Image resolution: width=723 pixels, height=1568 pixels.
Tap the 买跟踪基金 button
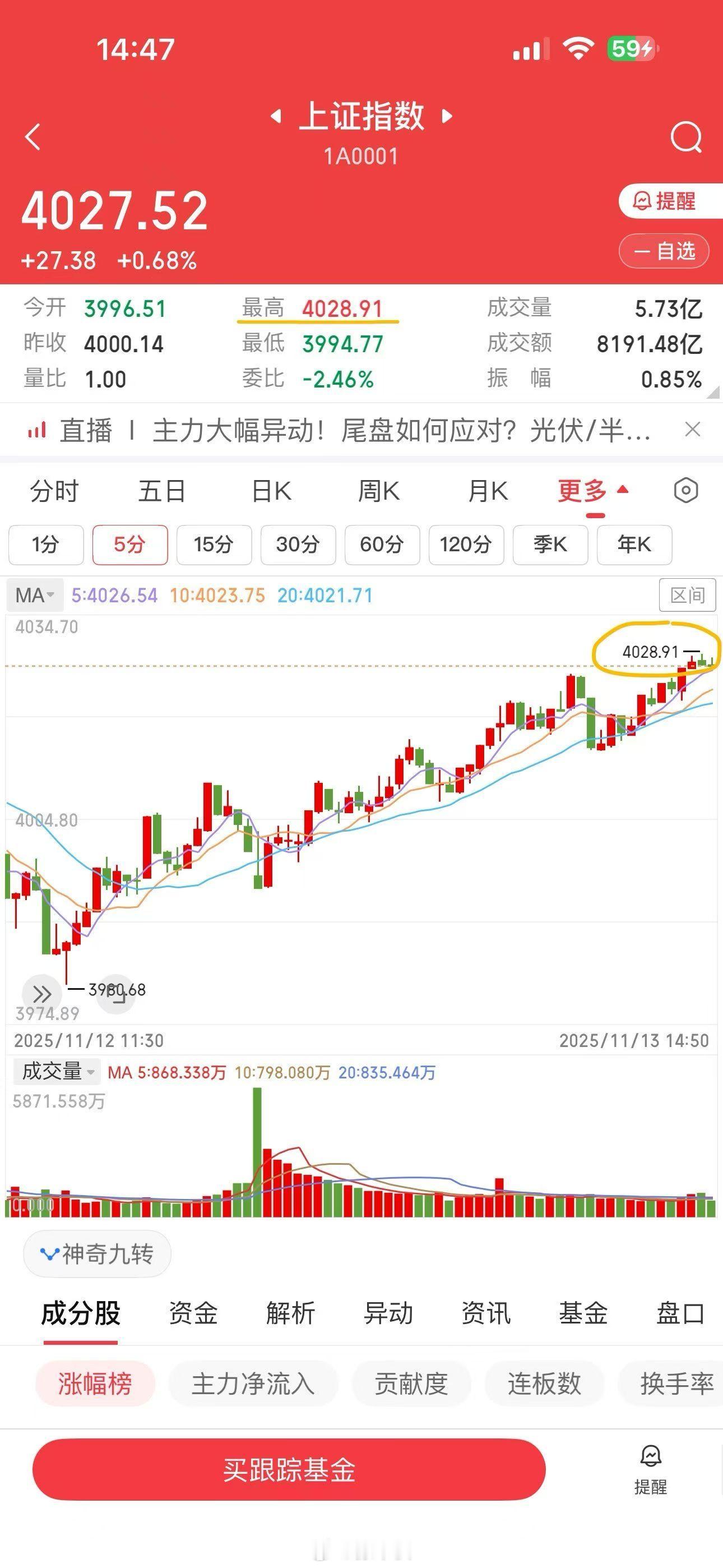tap(290, 1470)
